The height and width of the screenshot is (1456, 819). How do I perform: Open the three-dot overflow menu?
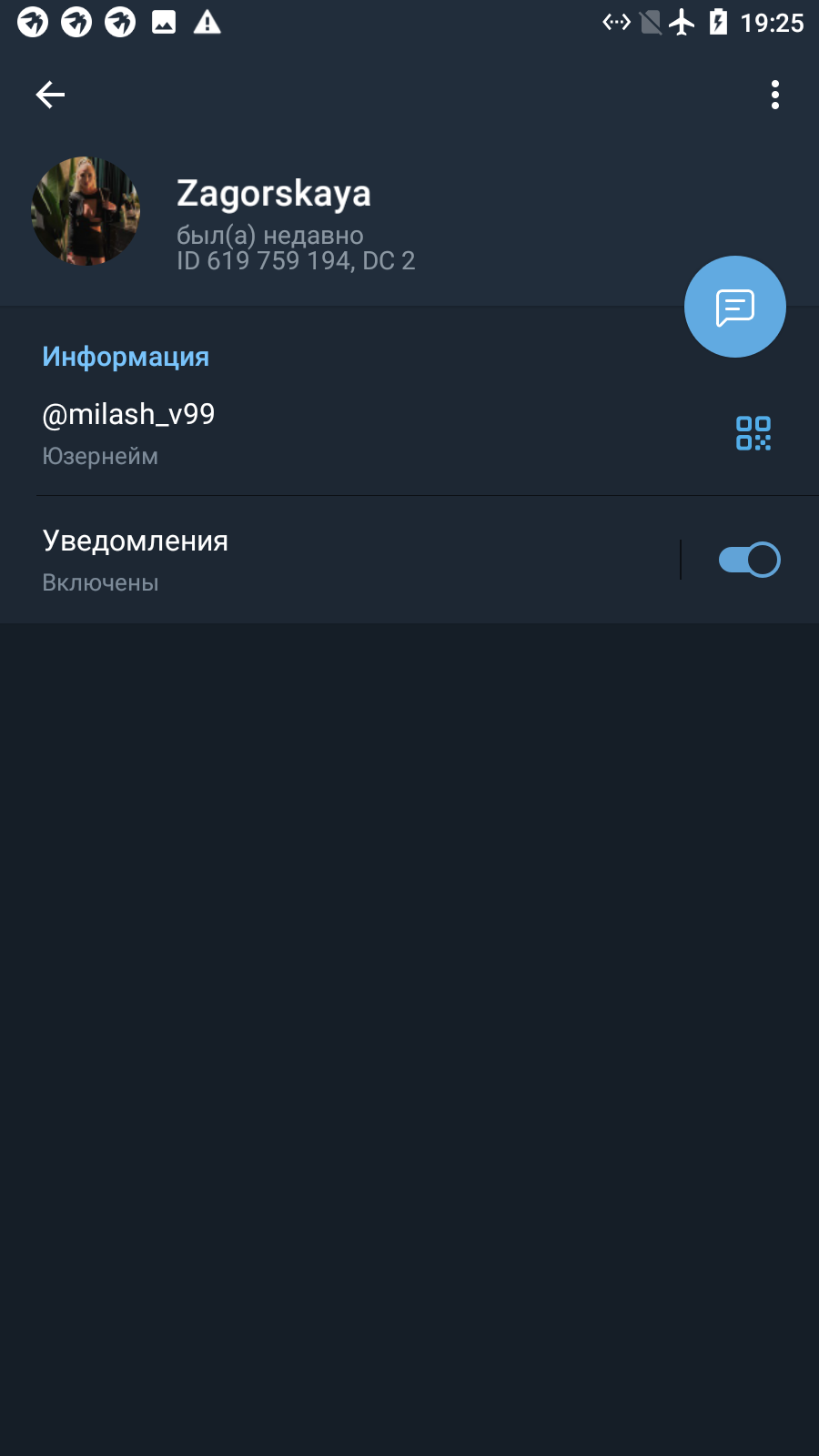pos(775,95)
